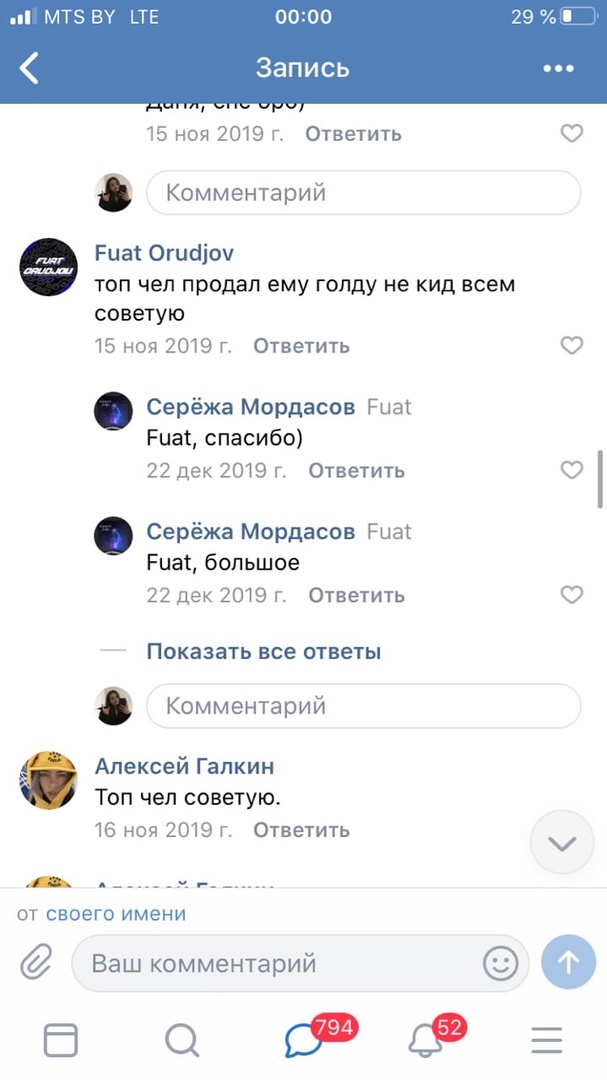Switch to the messages tab with 794 badge
This screenshot has width=607, height=1080.
303,1040
